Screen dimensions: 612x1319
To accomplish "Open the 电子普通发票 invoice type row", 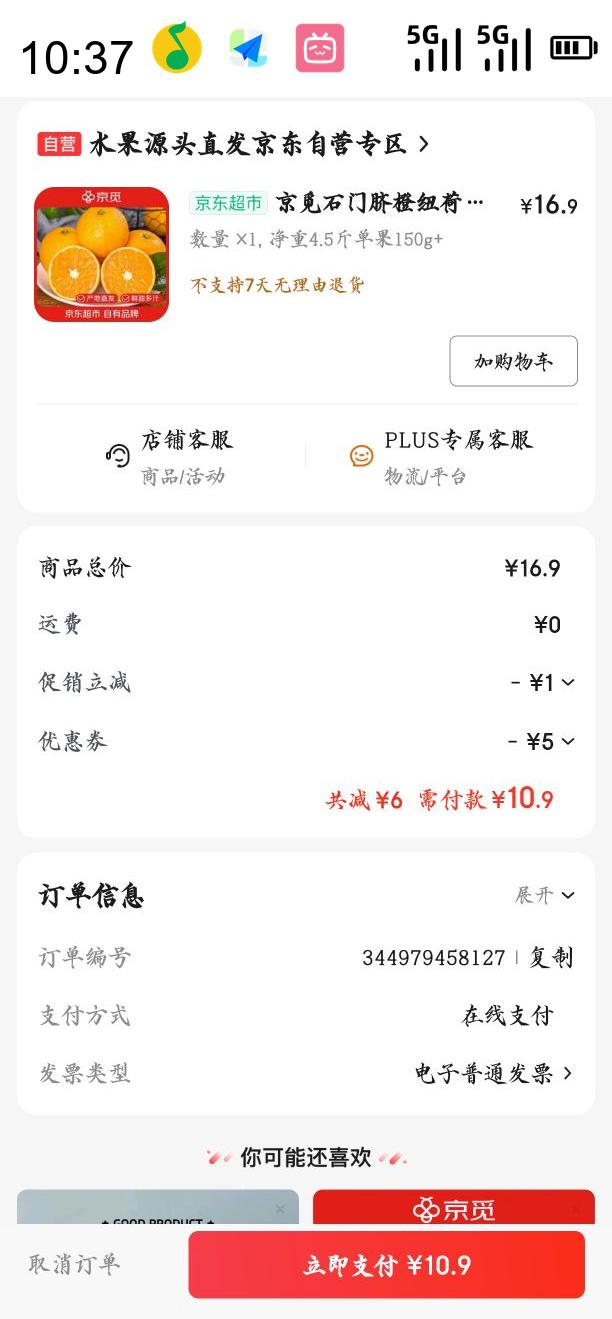I will click(x=494, y=1074).
